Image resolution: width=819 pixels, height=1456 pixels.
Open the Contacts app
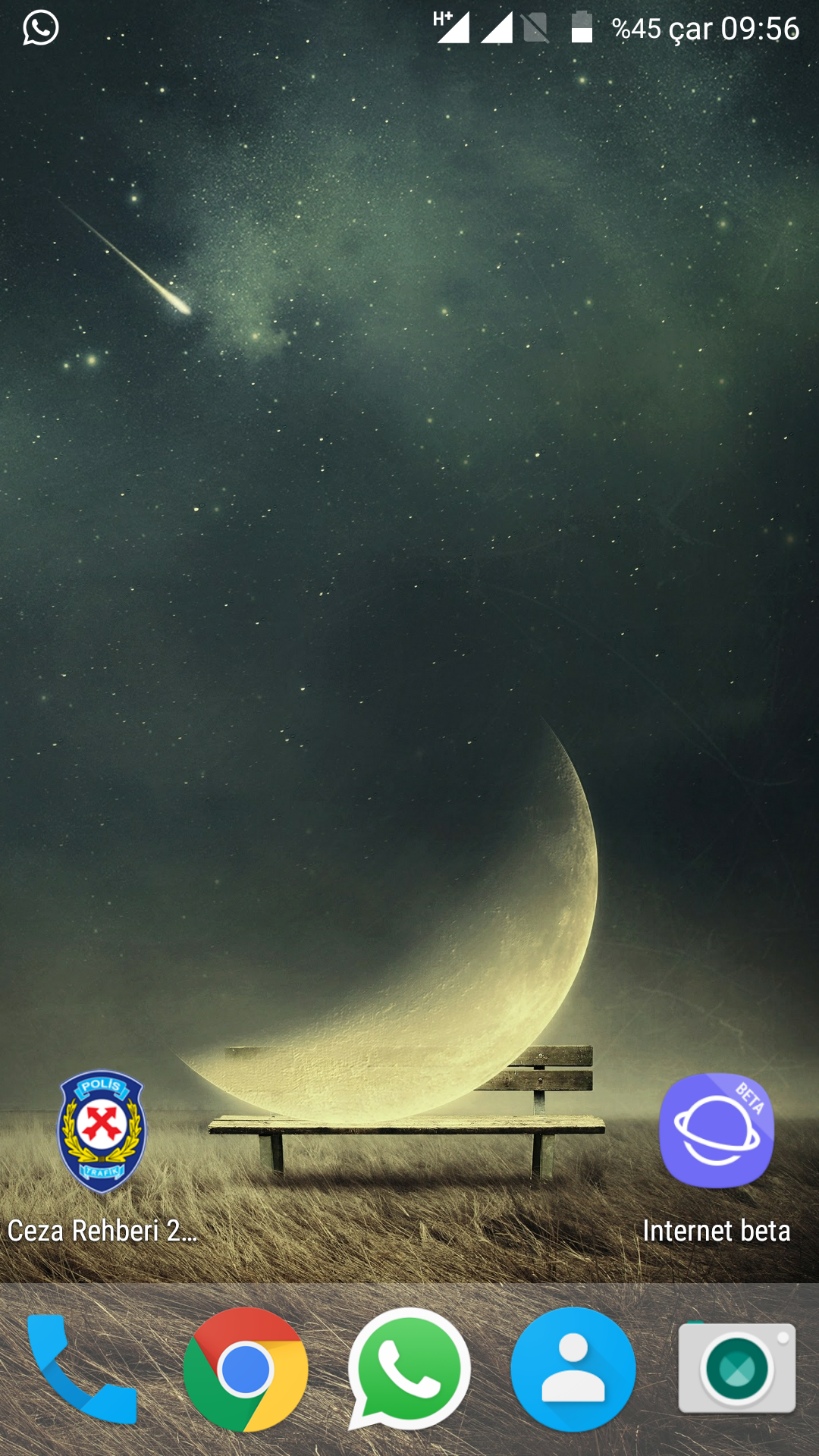[x=573, y=1370]
